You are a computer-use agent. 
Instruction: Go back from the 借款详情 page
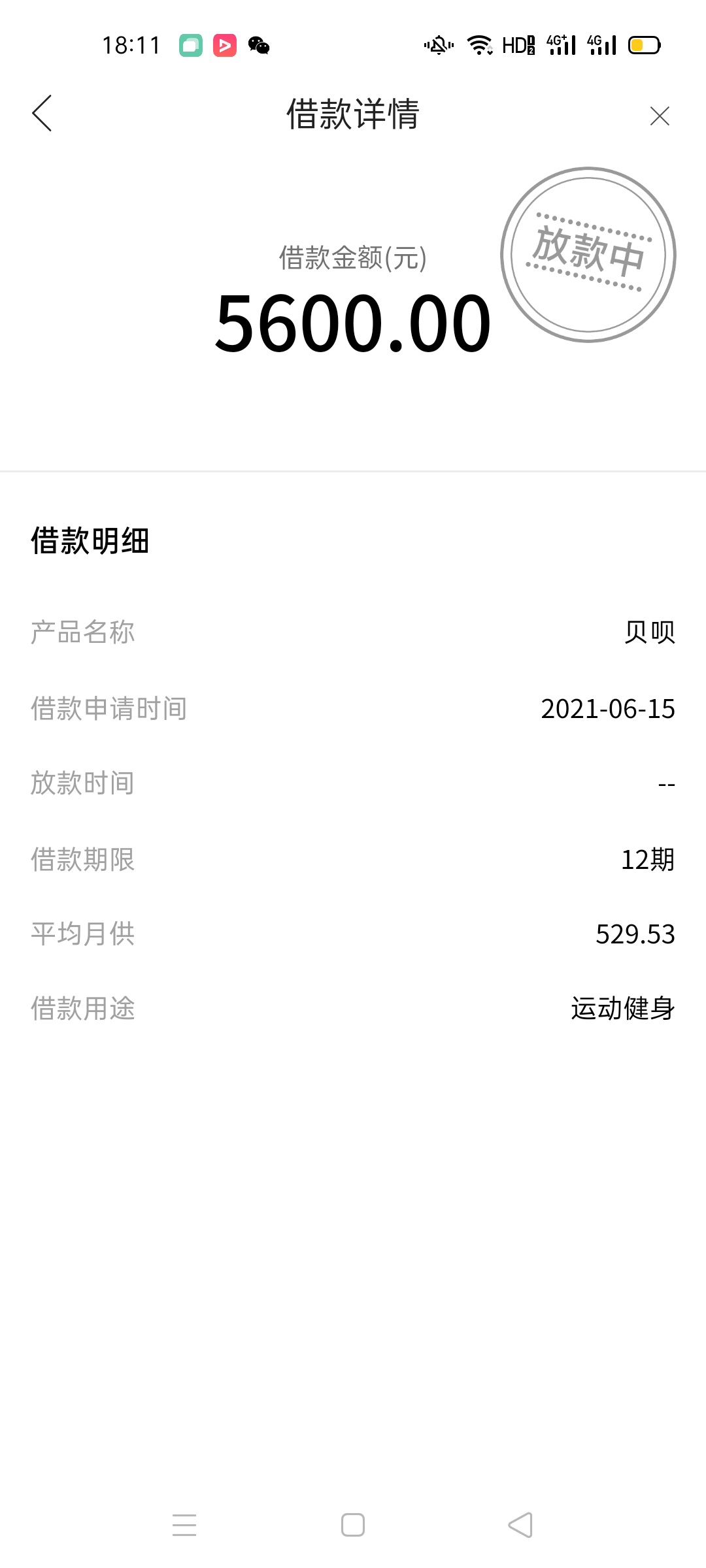42,114
